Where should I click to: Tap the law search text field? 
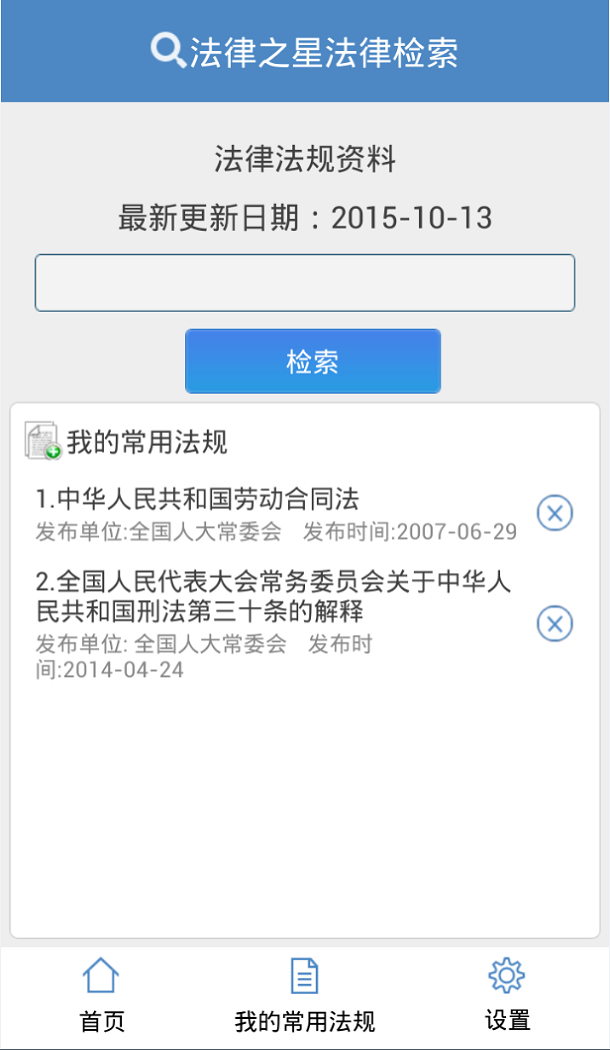click(305, 283)
